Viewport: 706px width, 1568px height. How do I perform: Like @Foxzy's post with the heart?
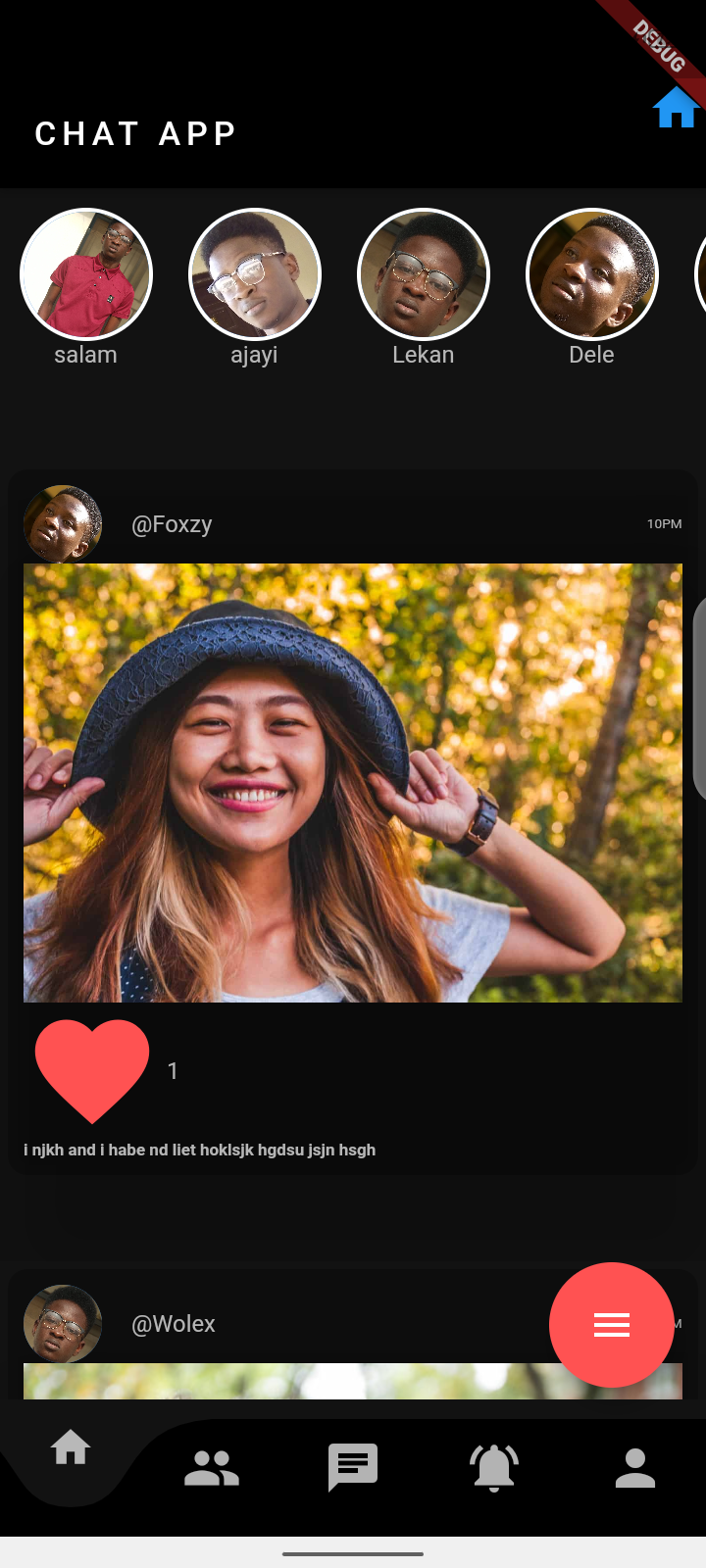tap(92, 1069)
